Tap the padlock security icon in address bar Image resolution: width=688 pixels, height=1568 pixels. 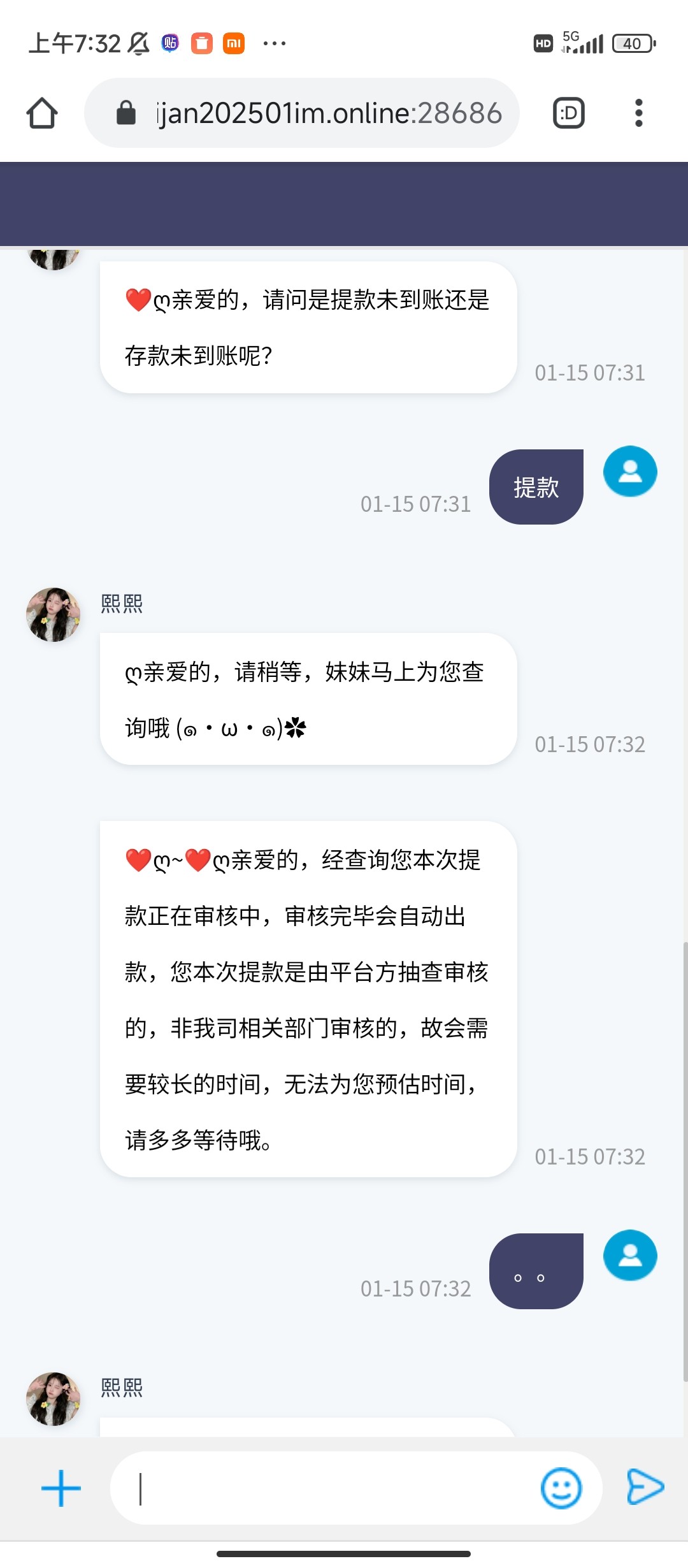125,112
